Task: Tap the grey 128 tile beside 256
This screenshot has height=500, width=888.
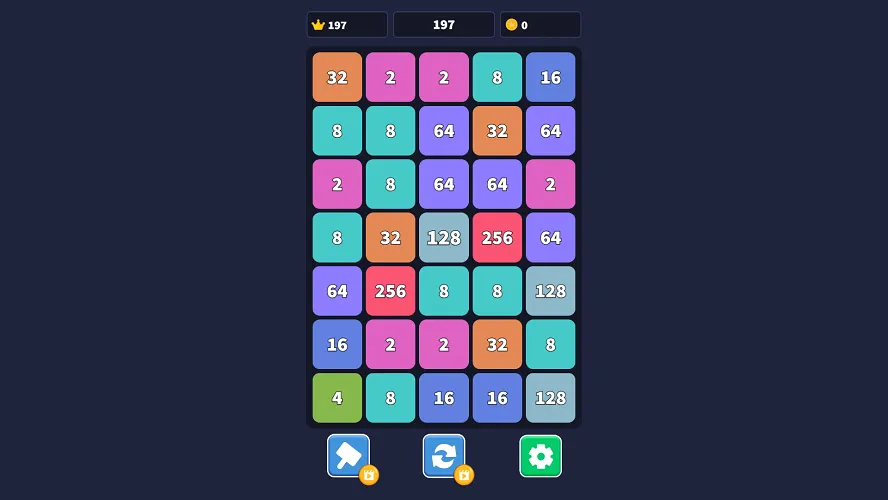Action: coord(443,238)
